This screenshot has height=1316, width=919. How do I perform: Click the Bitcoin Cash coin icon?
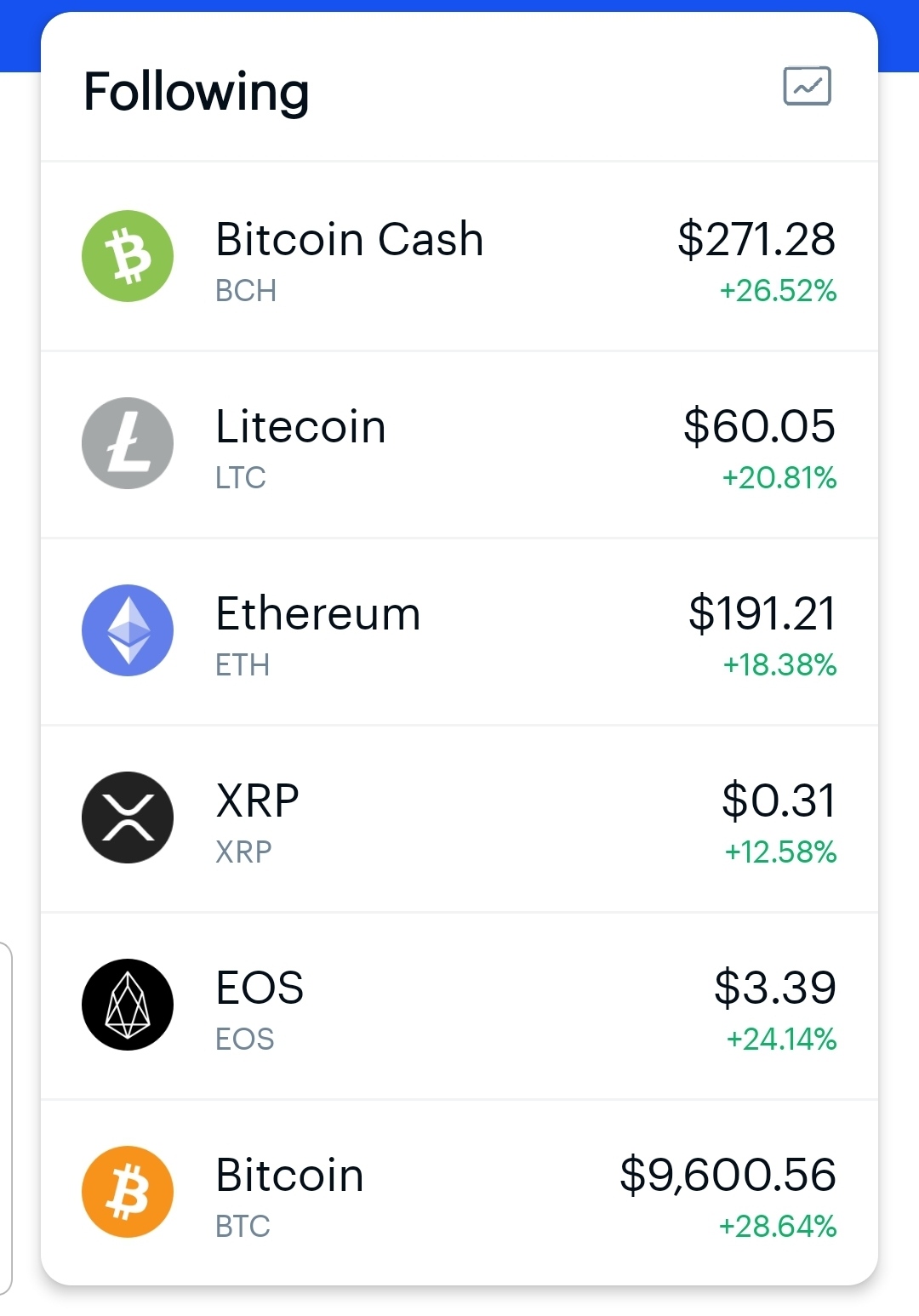(x=128, y=256)
